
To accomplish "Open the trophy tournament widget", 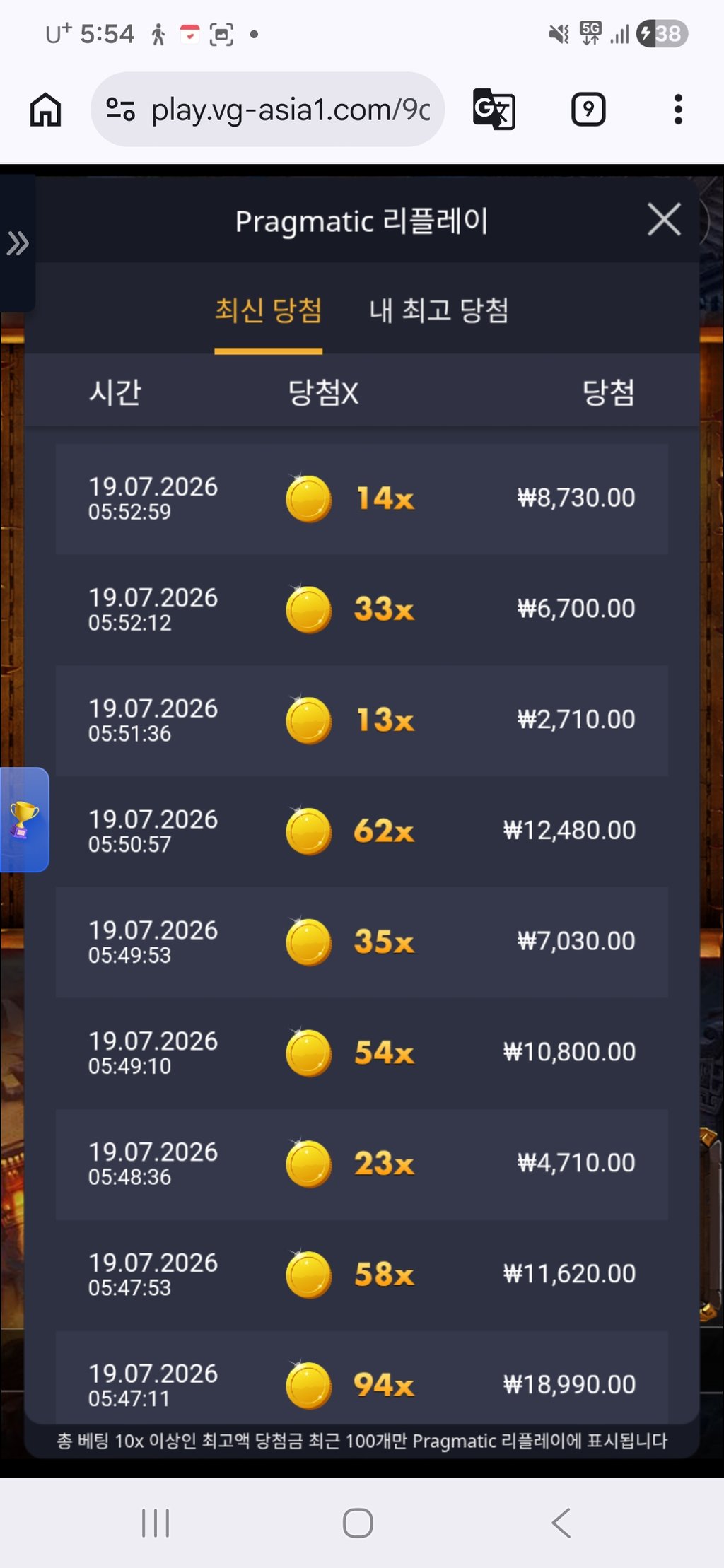I will (24, 819).
